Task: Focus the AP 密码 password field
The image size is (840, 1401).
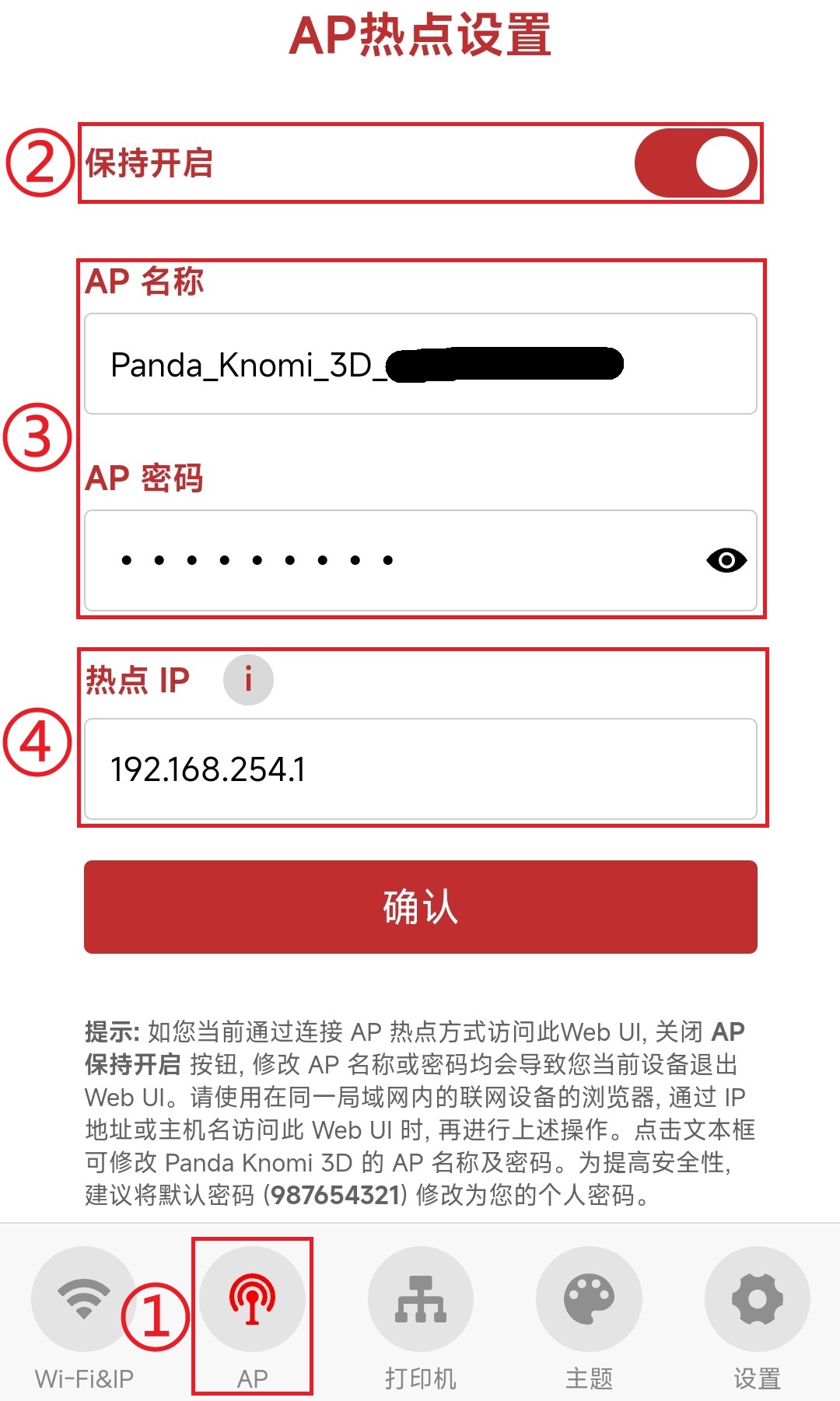Action: [389, 560]
